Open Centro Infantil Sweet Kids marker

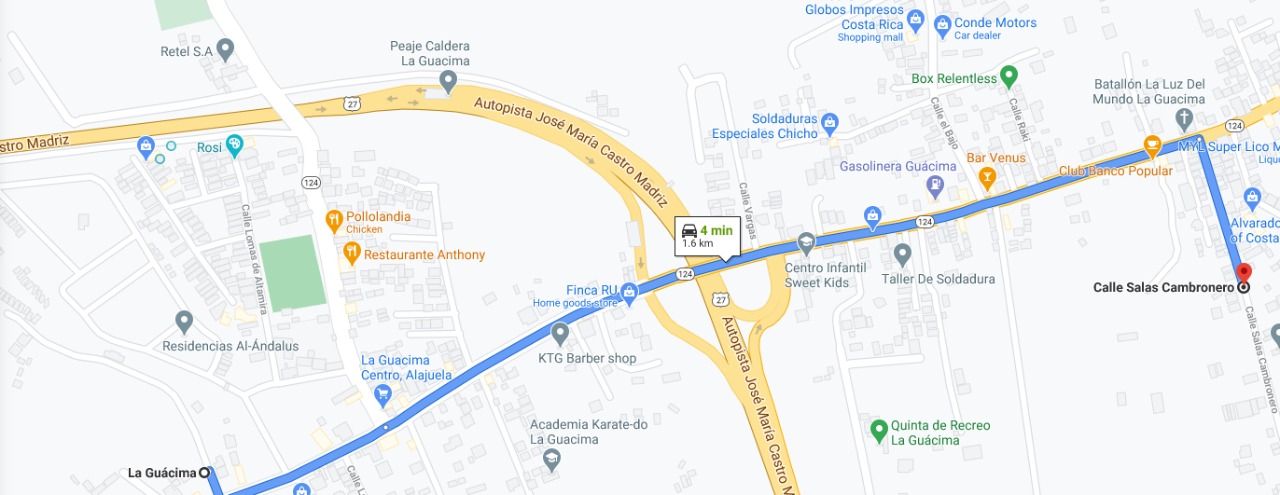[806, 243]
